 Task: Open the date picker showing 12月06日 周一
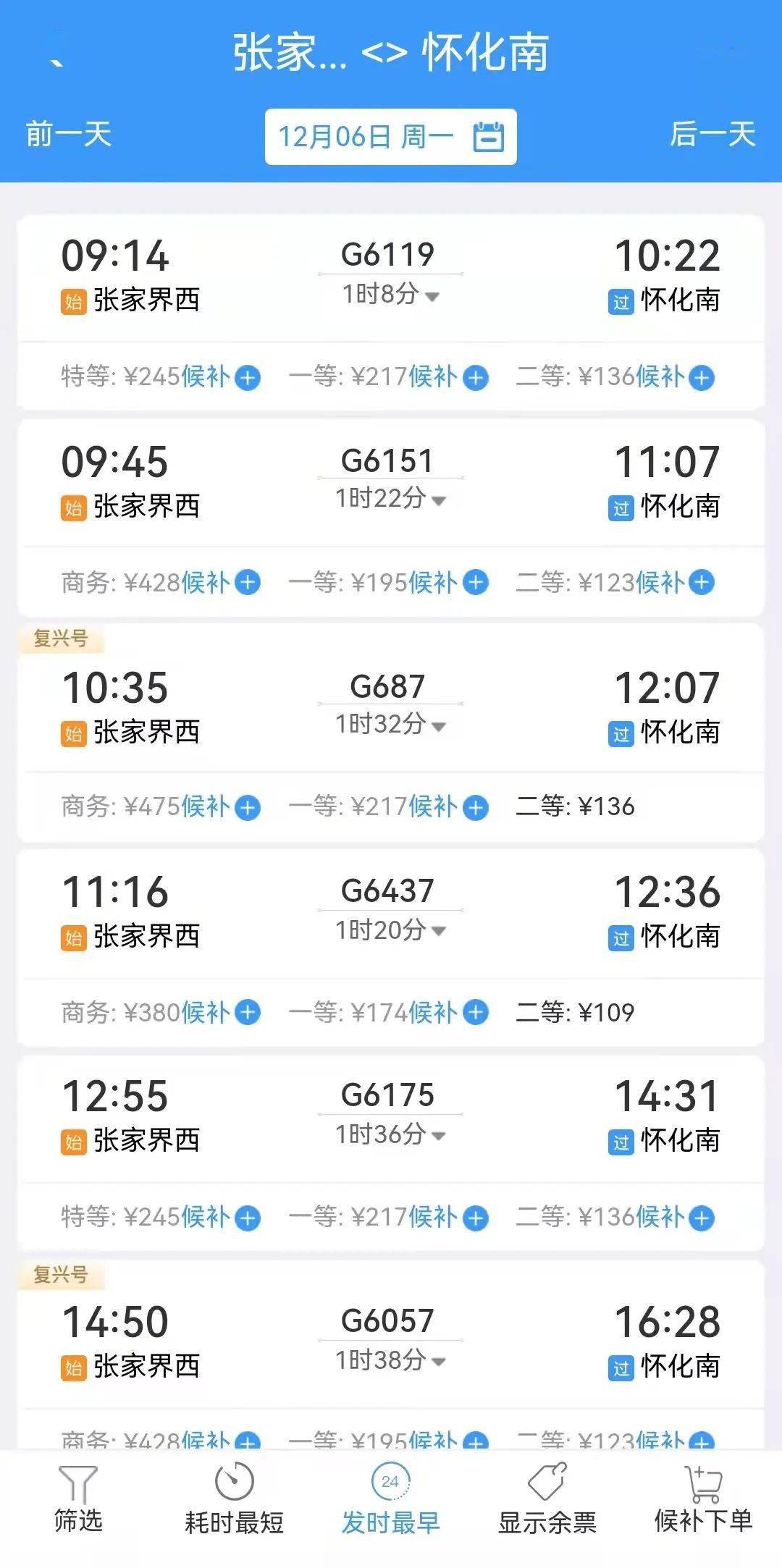[x=390, y=137]
